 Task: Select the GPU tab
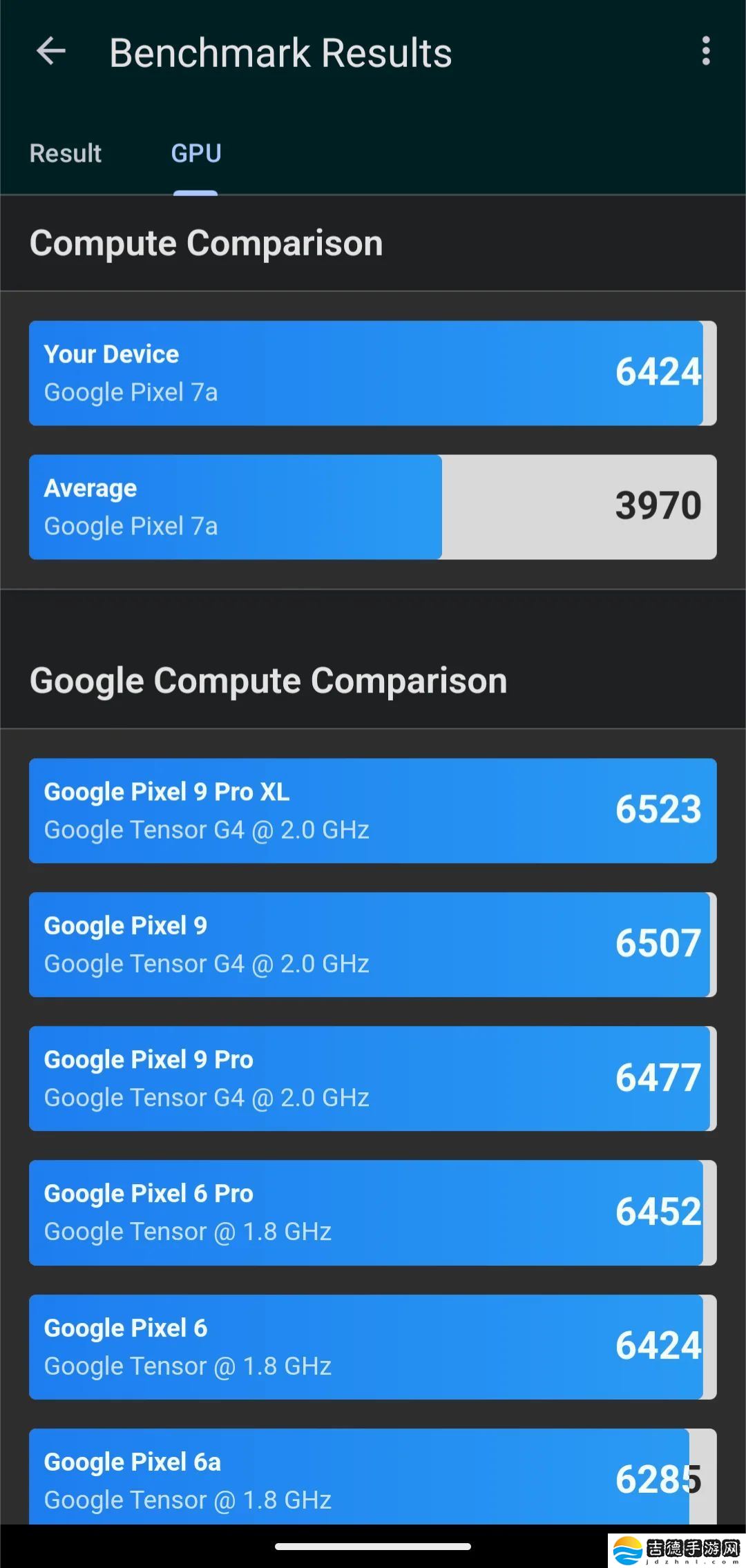tap(196, 153)
